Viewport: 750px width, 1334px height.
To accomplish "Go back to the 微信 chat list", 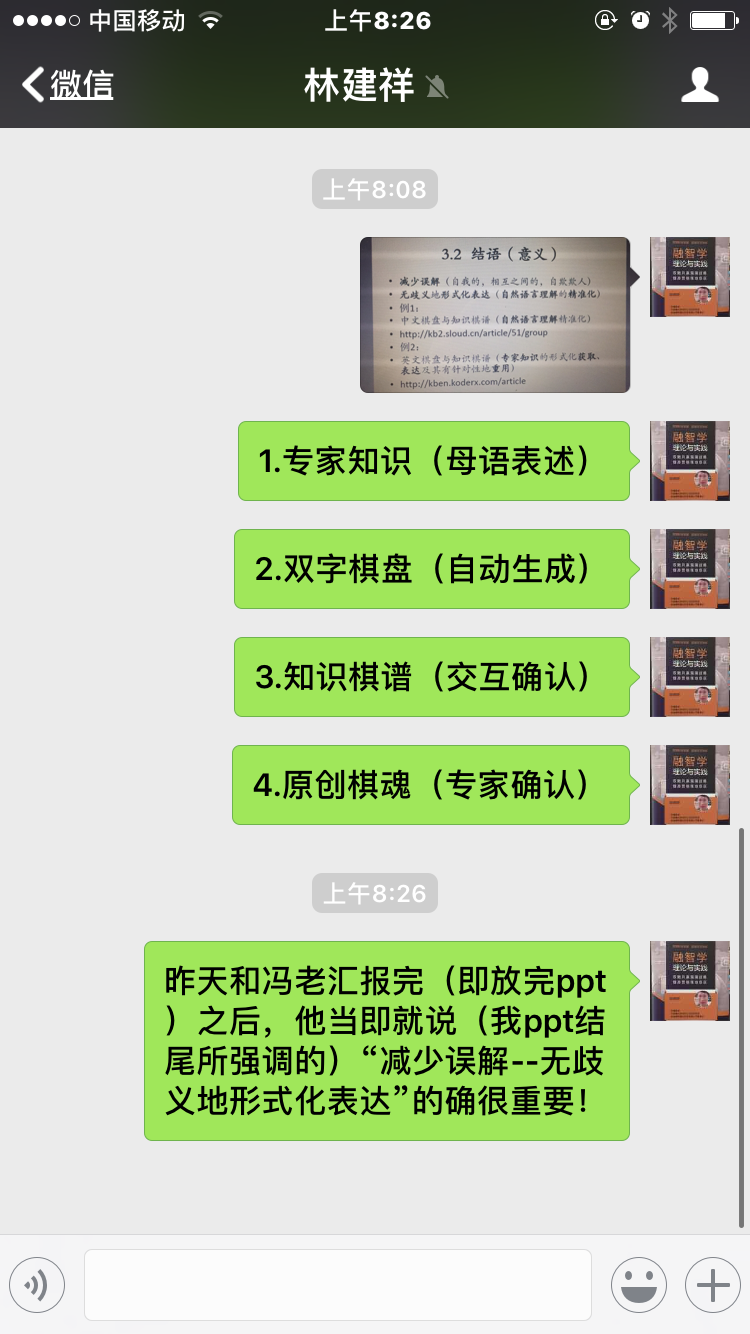I will coord(68,85).
